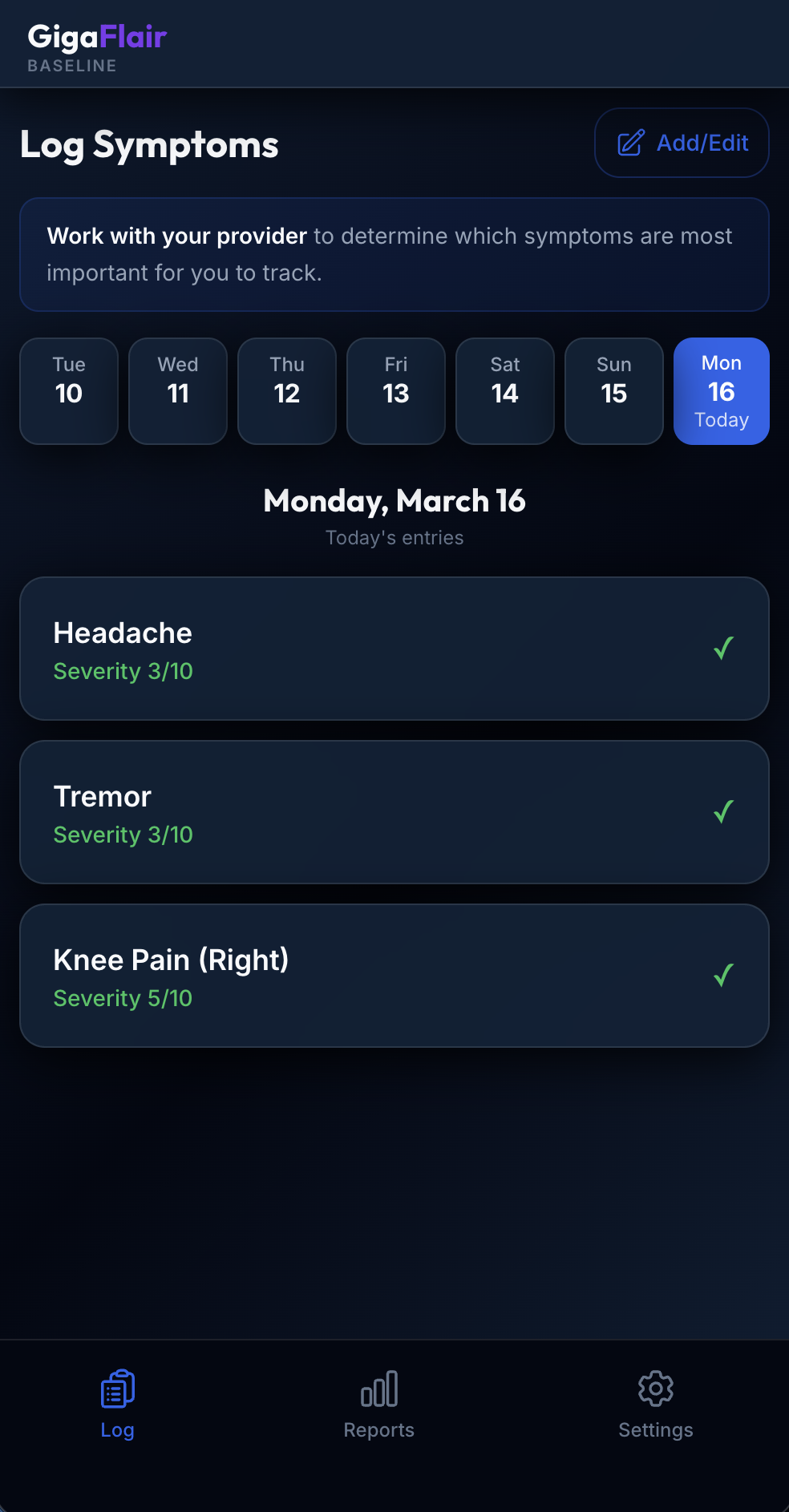Viewport: 789px width, 1512px height.
Task: Select Saturday 14
Action: (505, 391)
